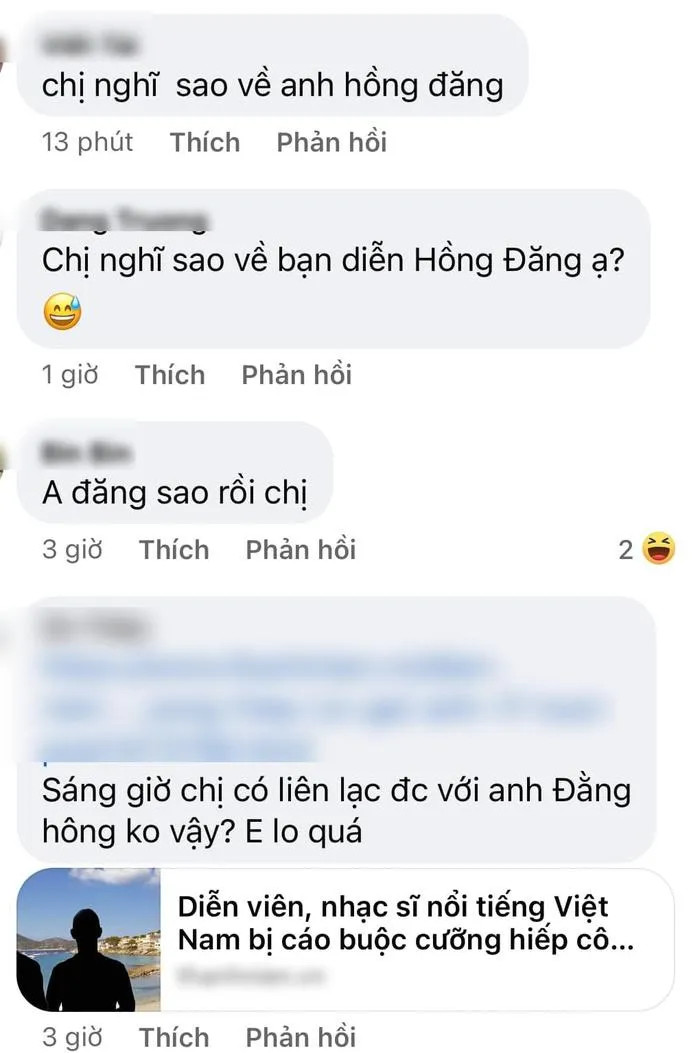Image resolution: width=700 pixels, height=1053 pixels.
Task: Reply to the comment posted 1 giờ ago
Action: (x=296, y=375)
